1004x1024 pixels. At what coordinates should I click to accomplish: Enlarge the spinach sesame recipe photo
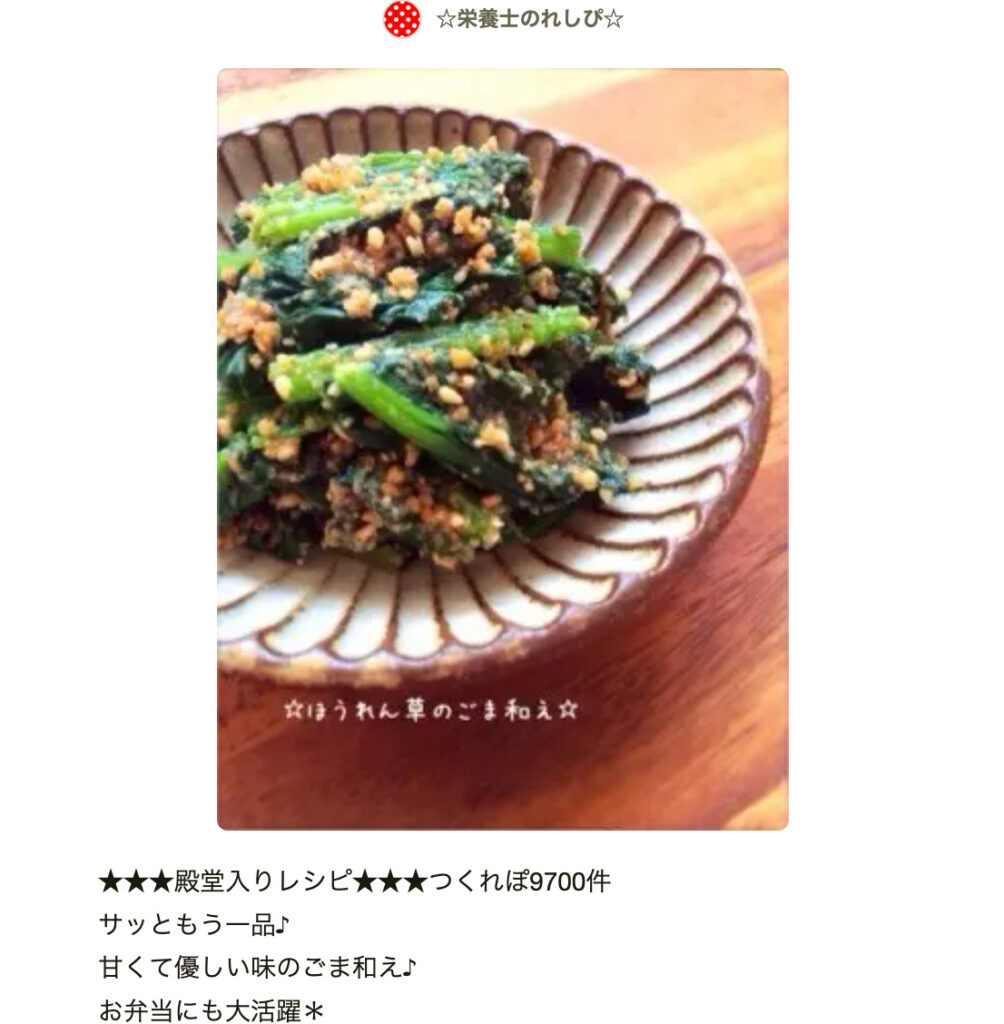point(502,449)
